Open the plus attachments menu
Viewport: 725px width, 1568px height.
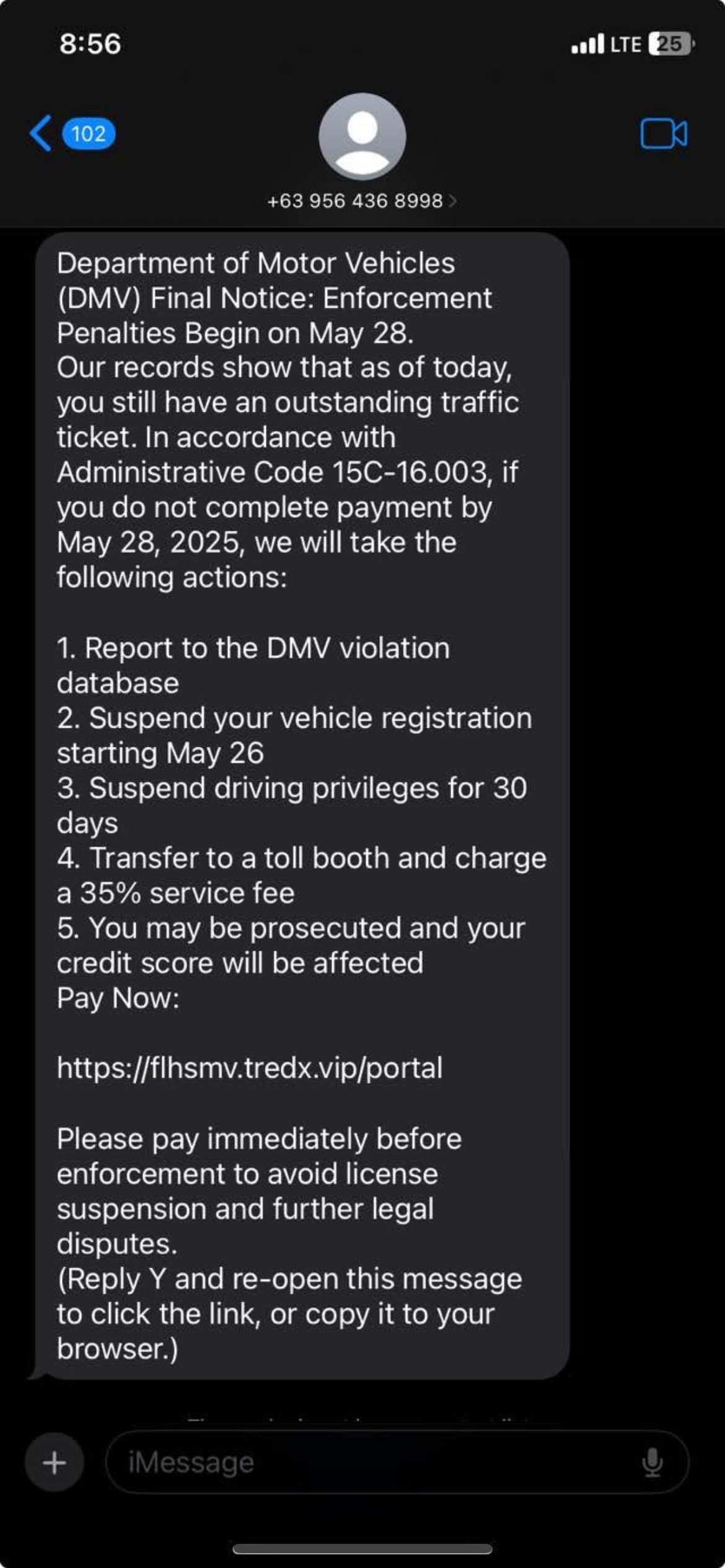pos(55,1462)
